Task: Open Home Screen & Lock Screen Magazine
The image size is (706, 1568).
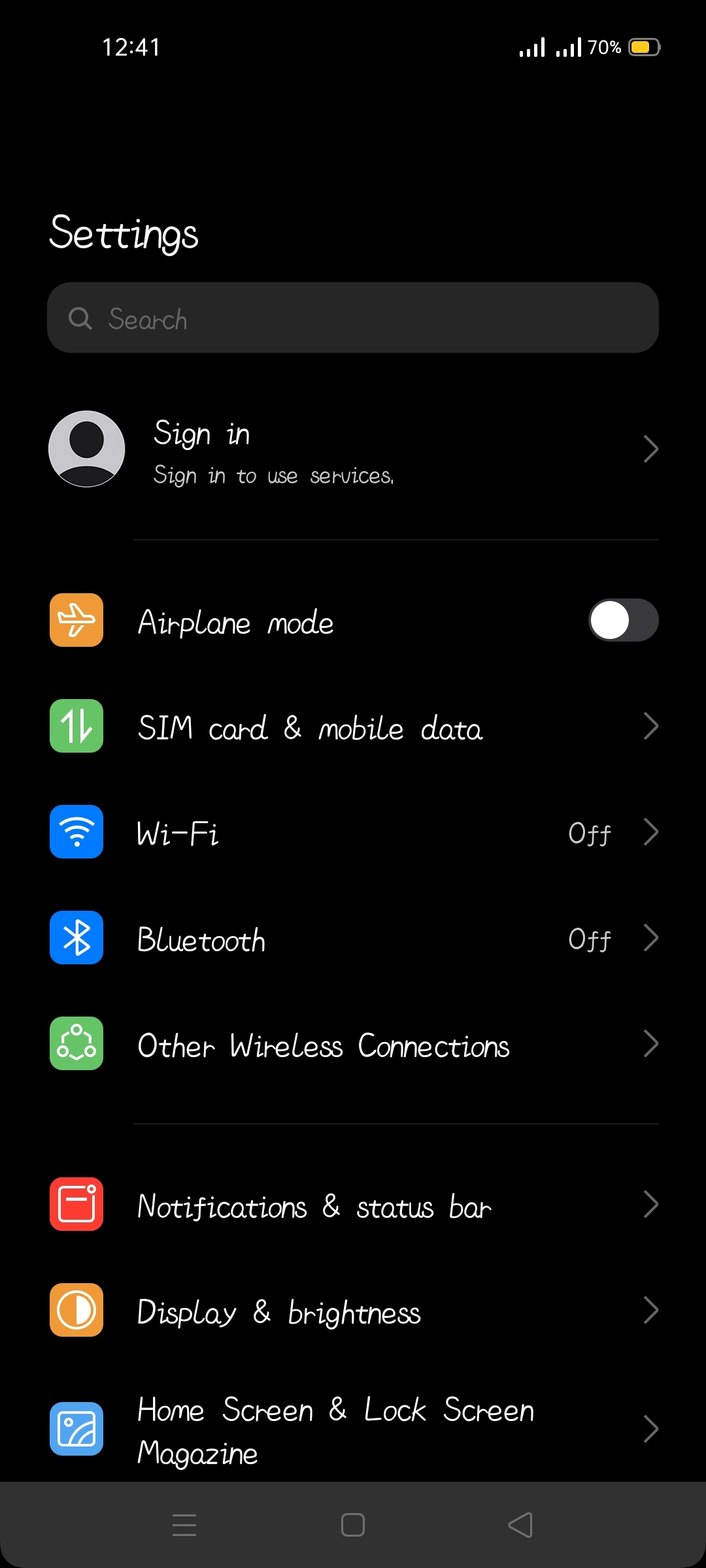Action: pyautogui.click(x=353, y=1429)
